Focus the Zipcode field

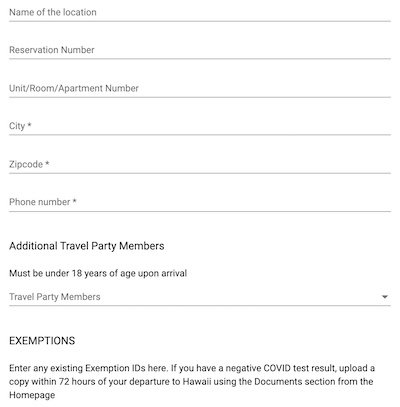(x=200, y=165)
